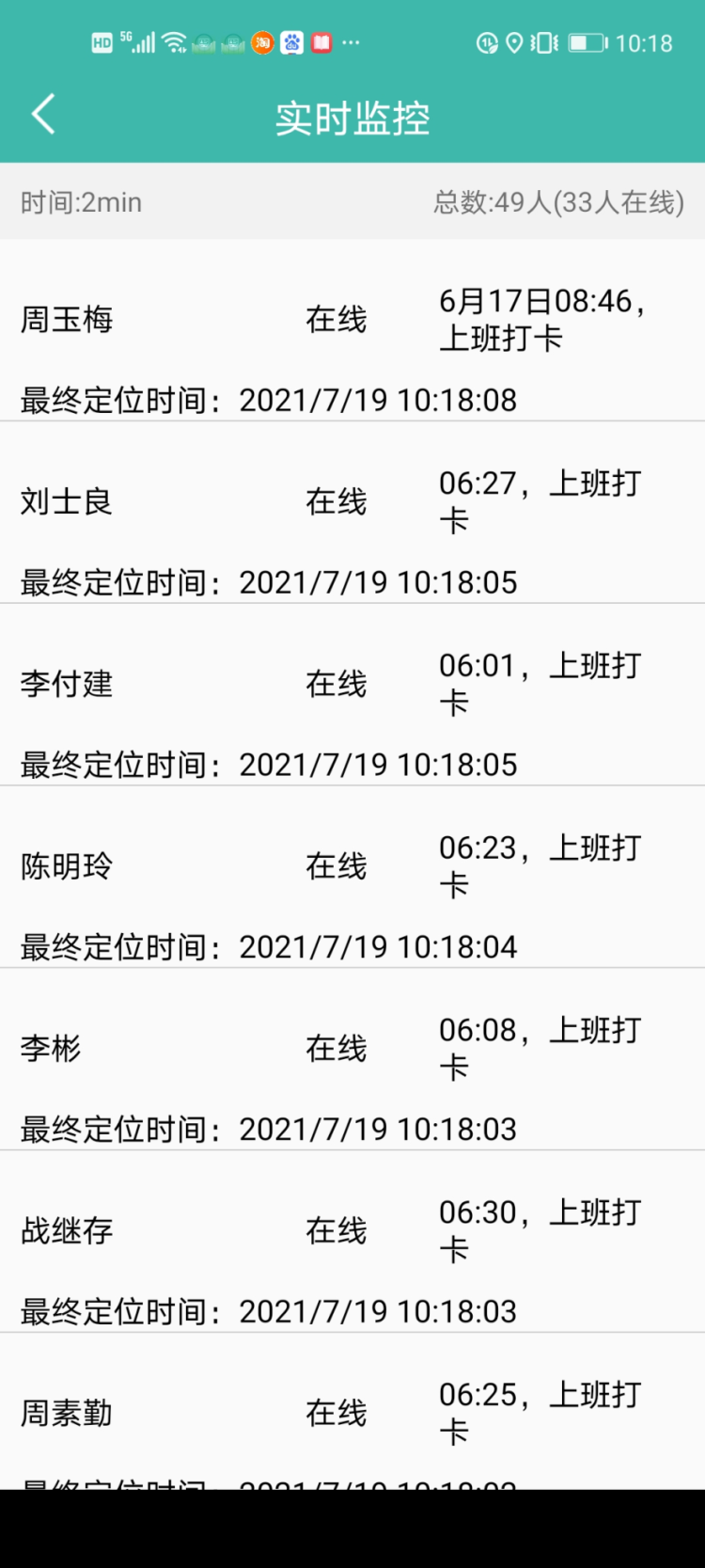Select the 李付建 row

352,695
